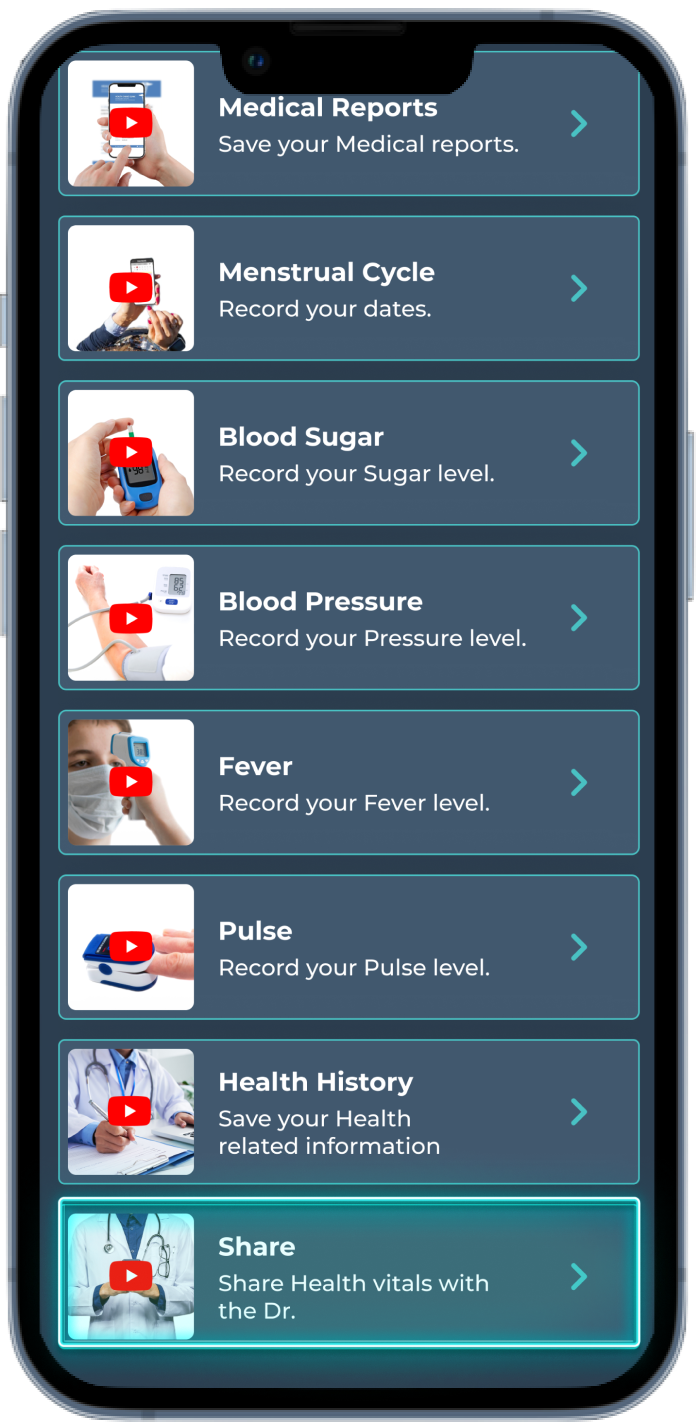Watch the Fever thermometer video
The width and height of the screenshot is (696, 1426).
(x=131, y=782)
